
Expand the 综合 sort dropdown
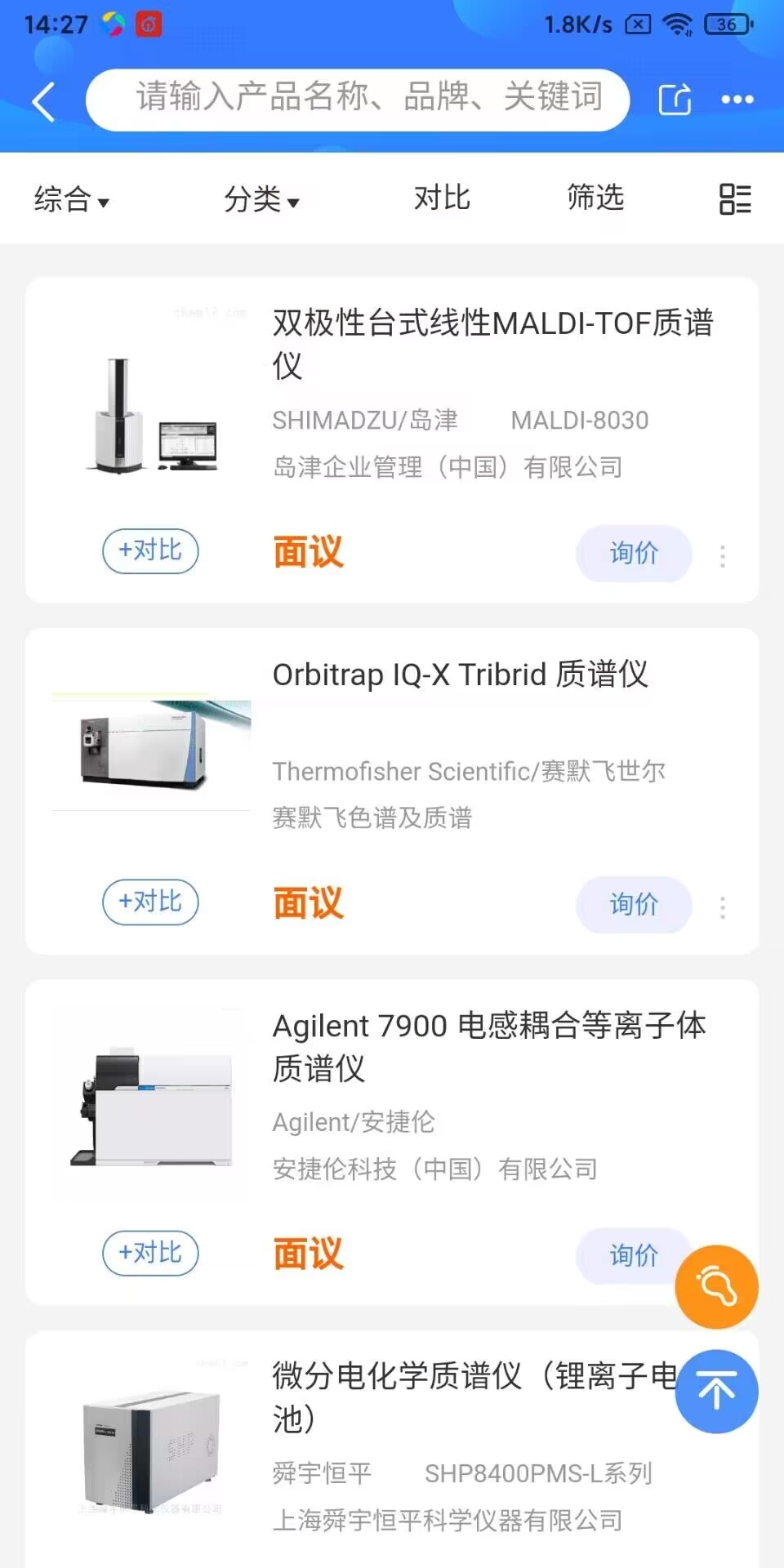(72, 198)
